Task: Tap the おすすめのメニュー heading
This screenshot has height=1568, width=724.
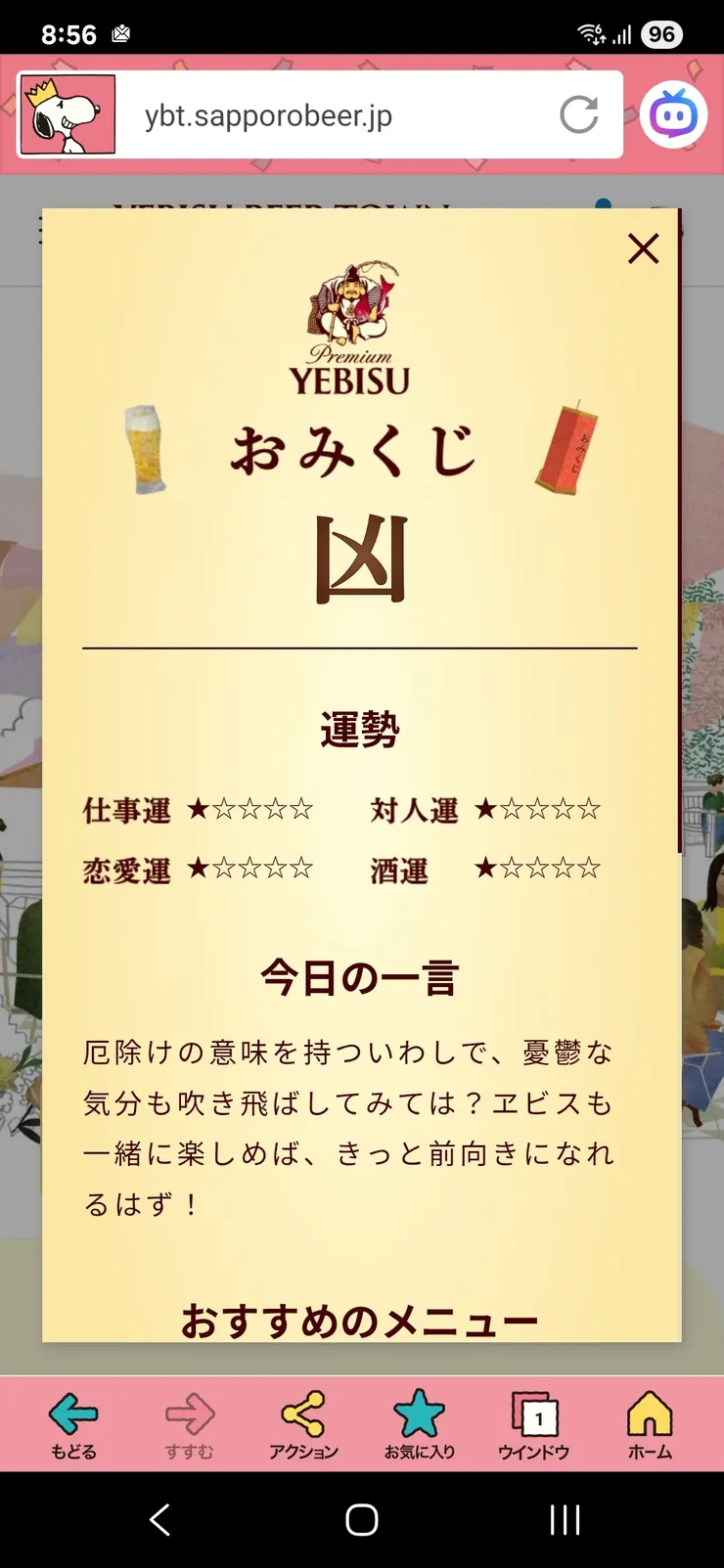Action: pos(359,1319)
